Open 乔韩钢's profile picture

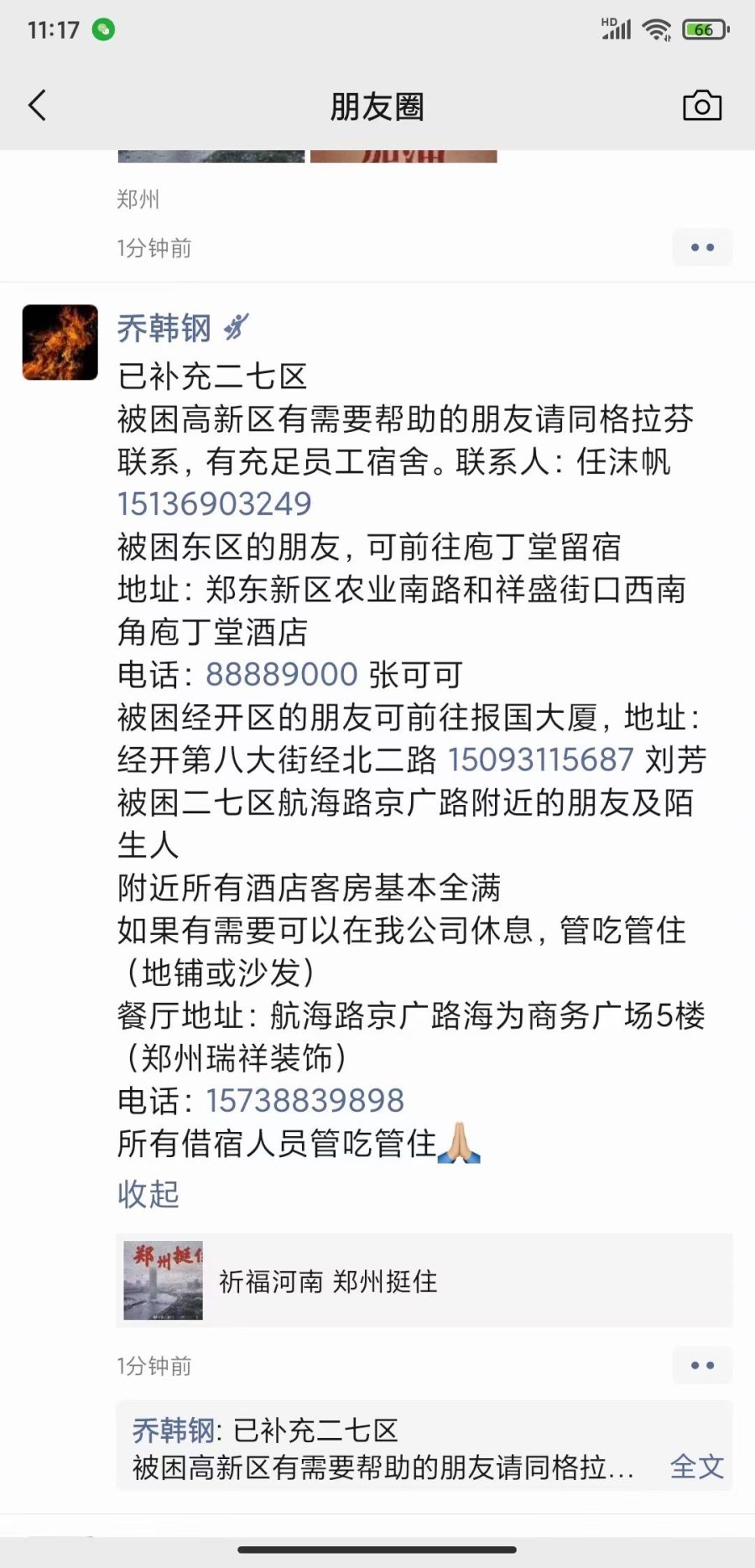(60, 342)
